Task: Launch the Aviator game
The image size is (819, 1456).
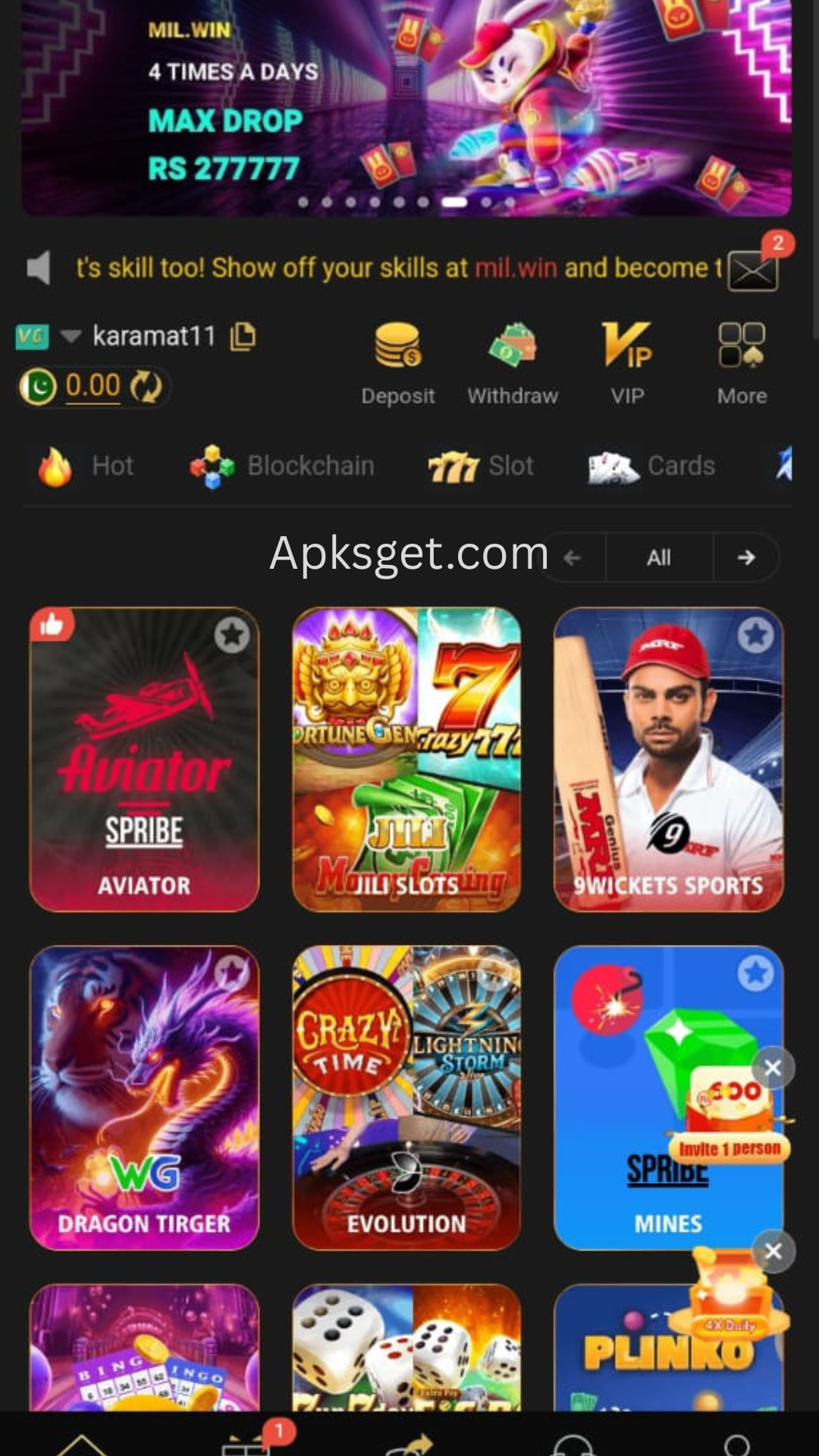Action: pyautogui.click(x=144, y=760)
